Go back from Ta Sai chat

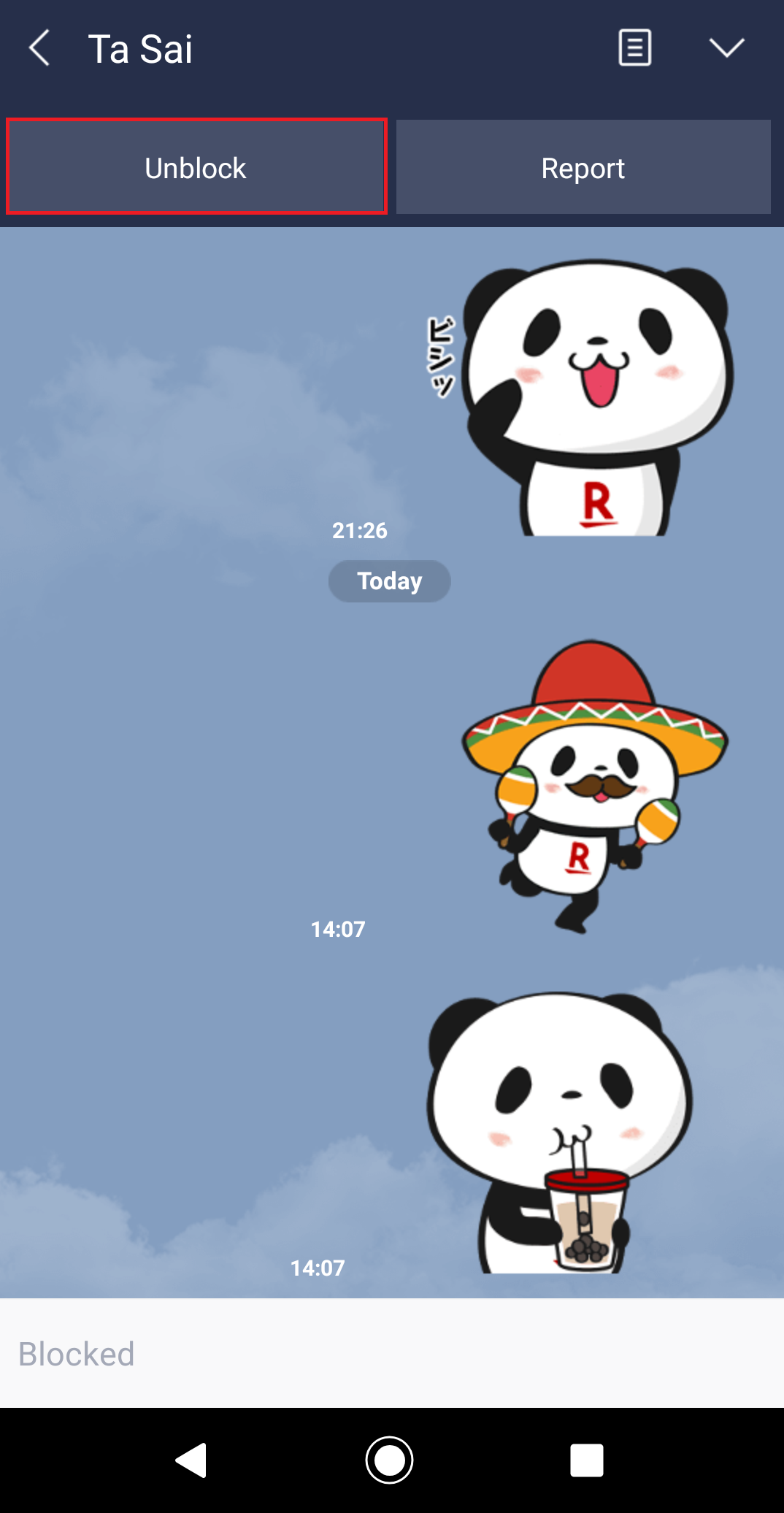(x=40, y=48)
